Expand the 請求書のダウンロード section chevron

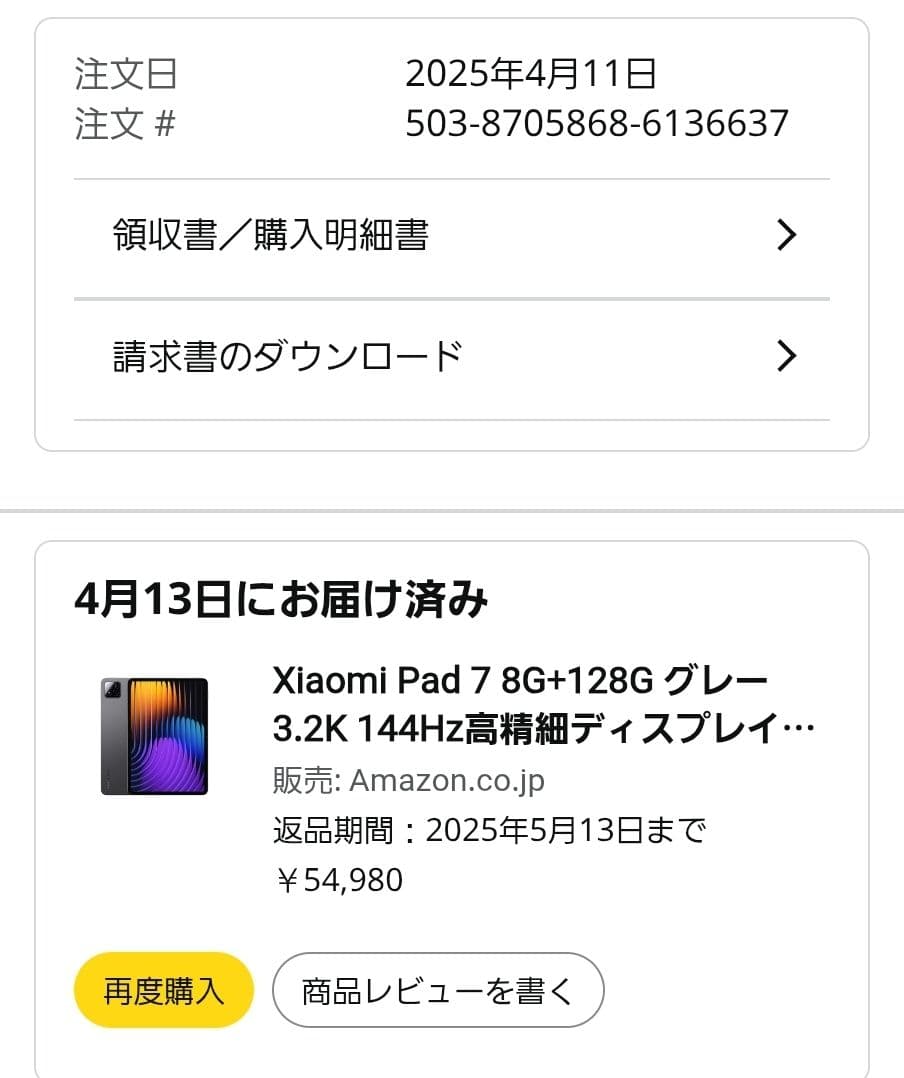[x=788, y=356]
